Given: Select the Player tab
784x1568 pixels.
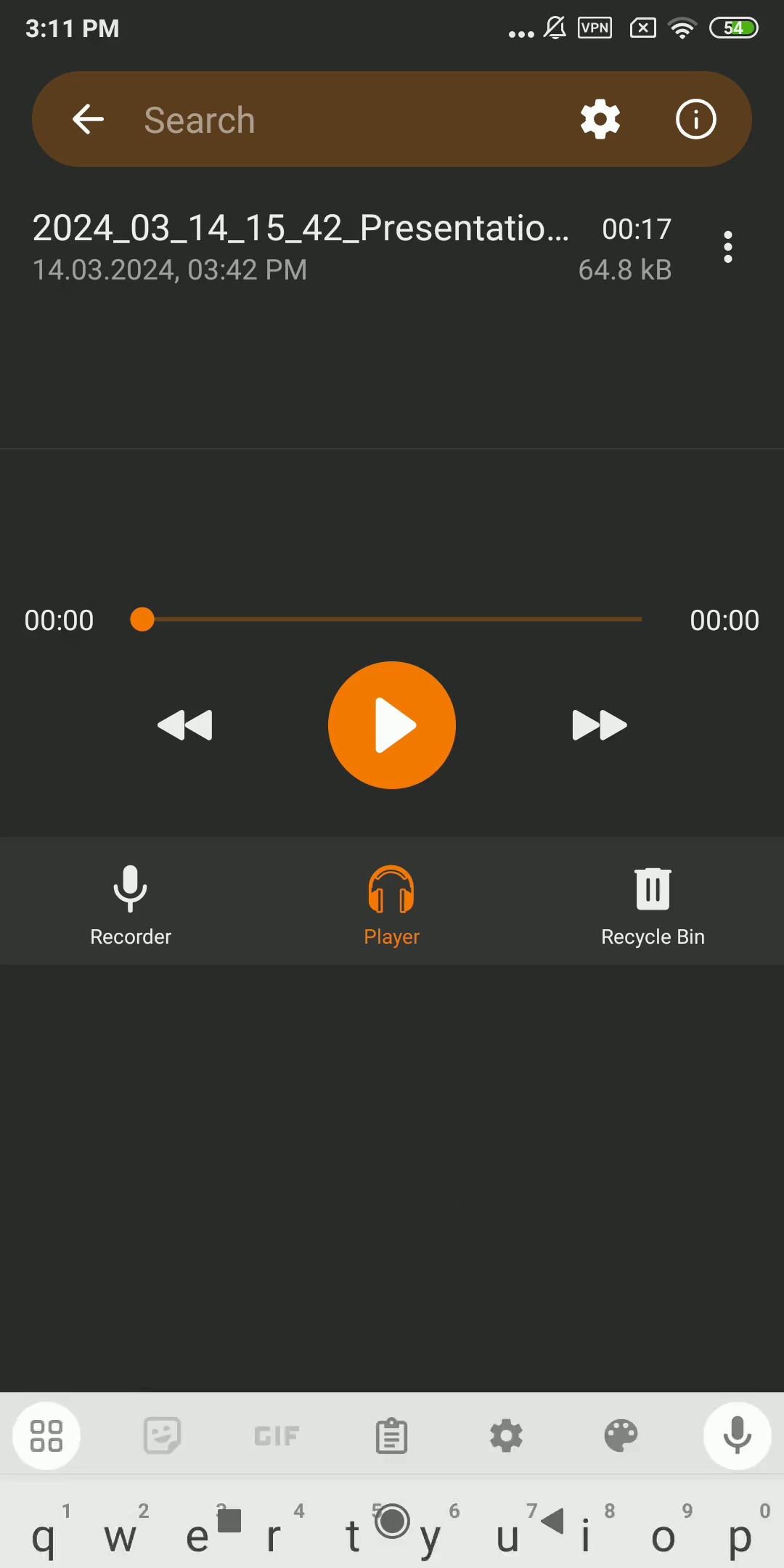Looking at the screenshot, I should click(392, 905).
